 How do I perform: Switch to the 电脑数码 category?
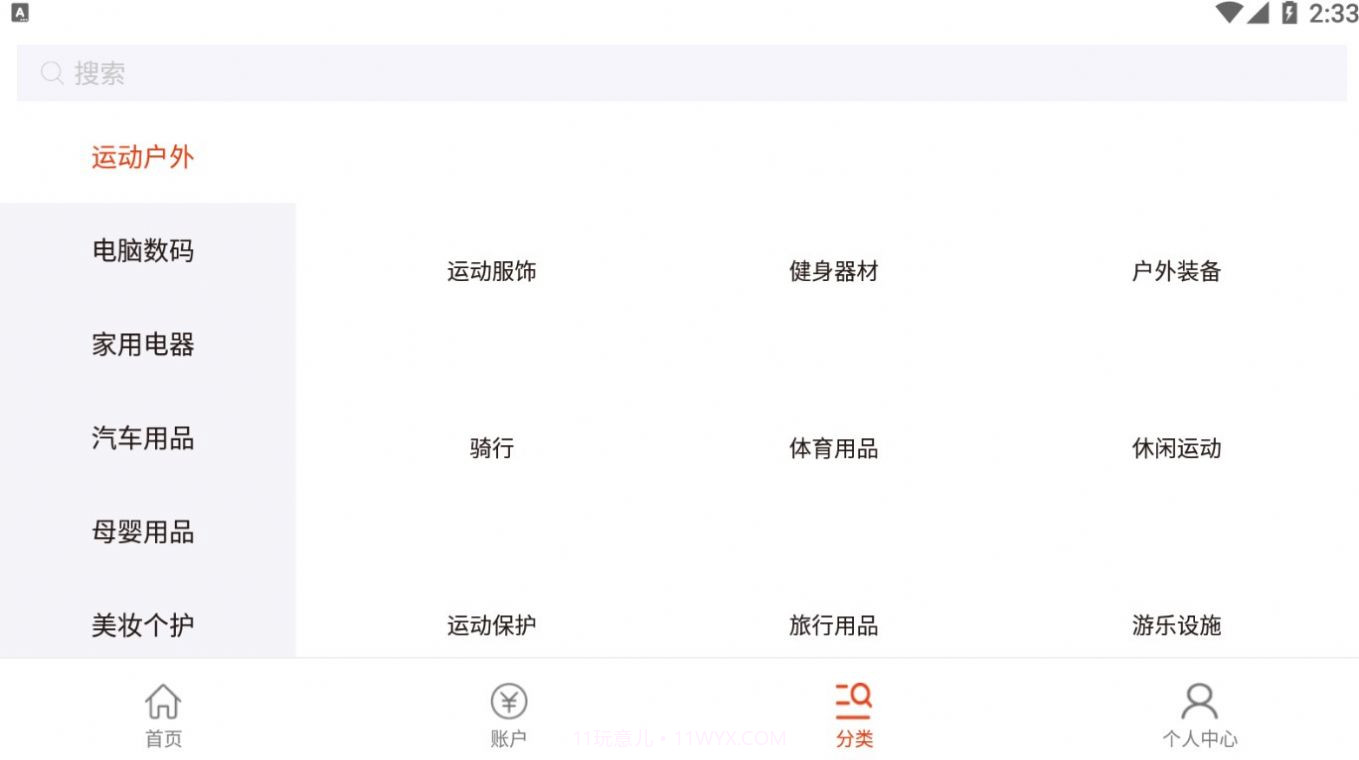pyautogui.click(x=143, y=251)
